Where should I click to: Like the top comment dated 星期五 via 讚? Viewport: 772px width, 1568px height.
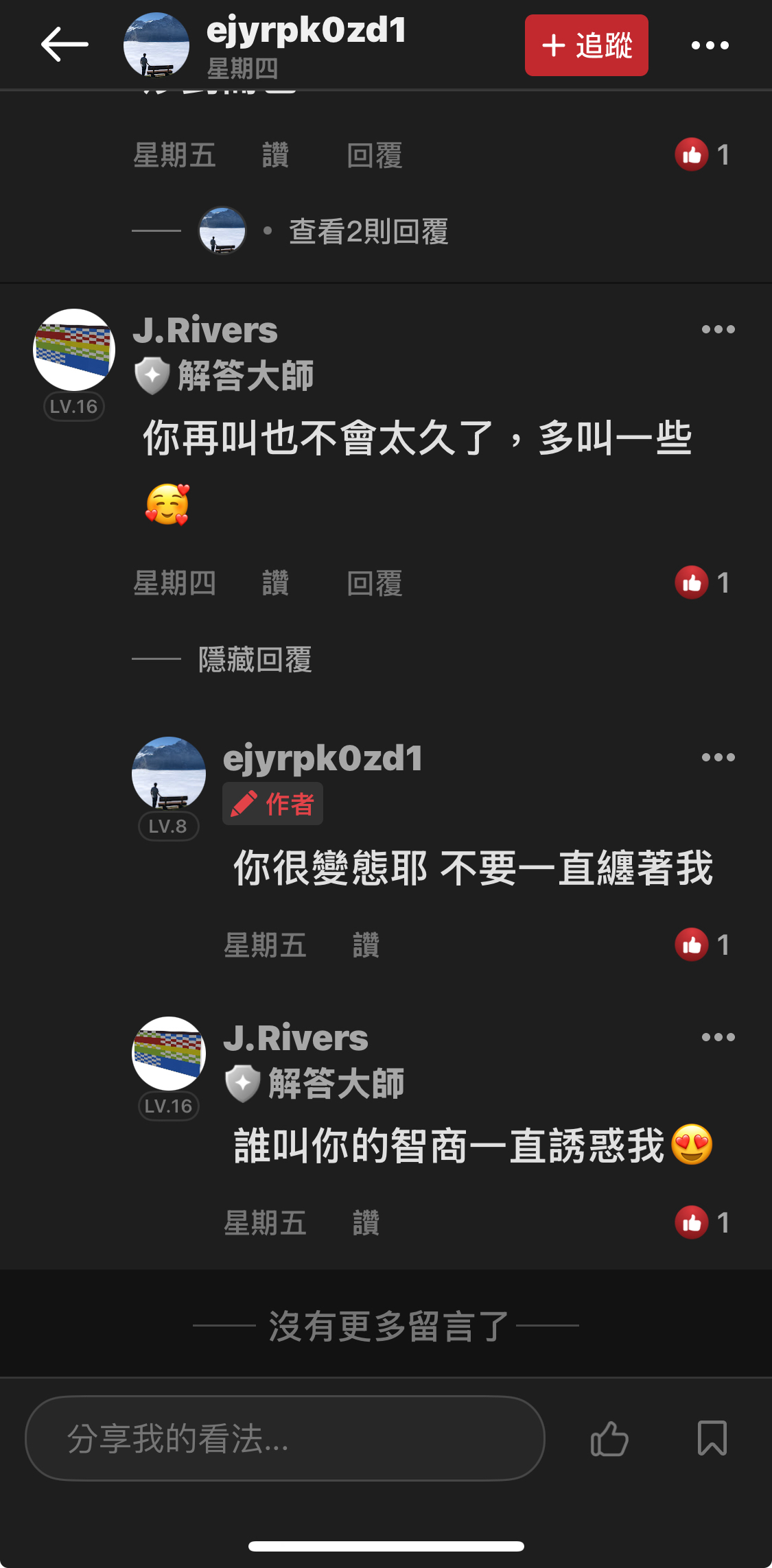pyautogui.click(x=275, y=156)
